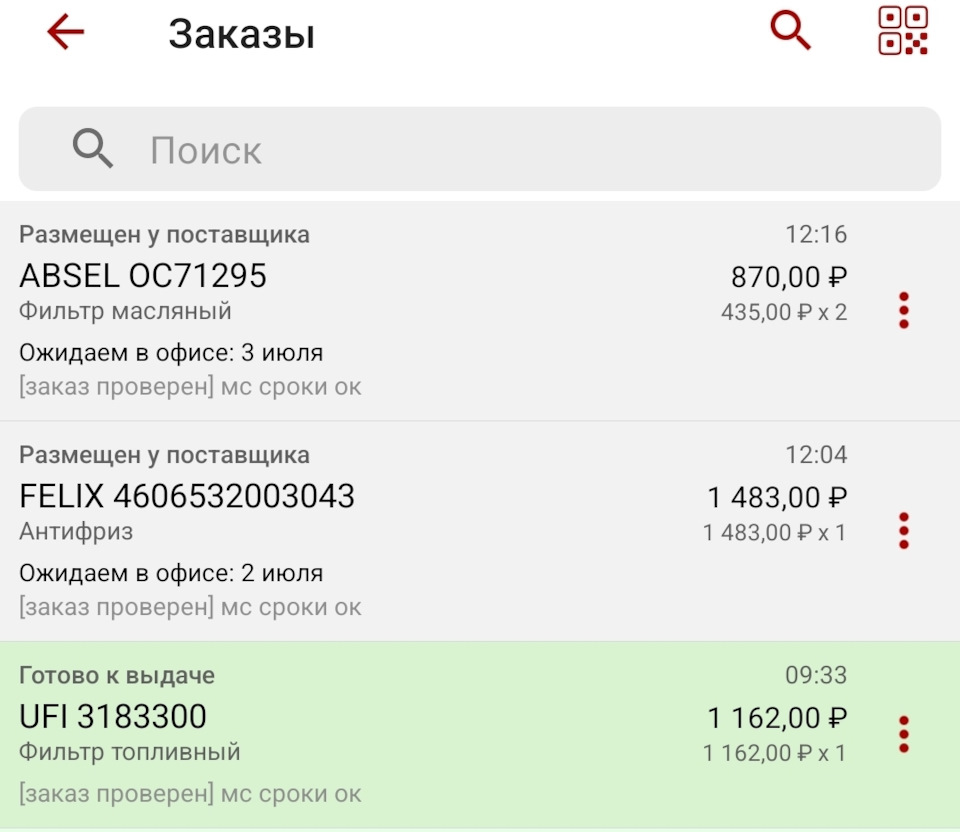Open options menu for ABSEL OC71295

pos(904,310)
